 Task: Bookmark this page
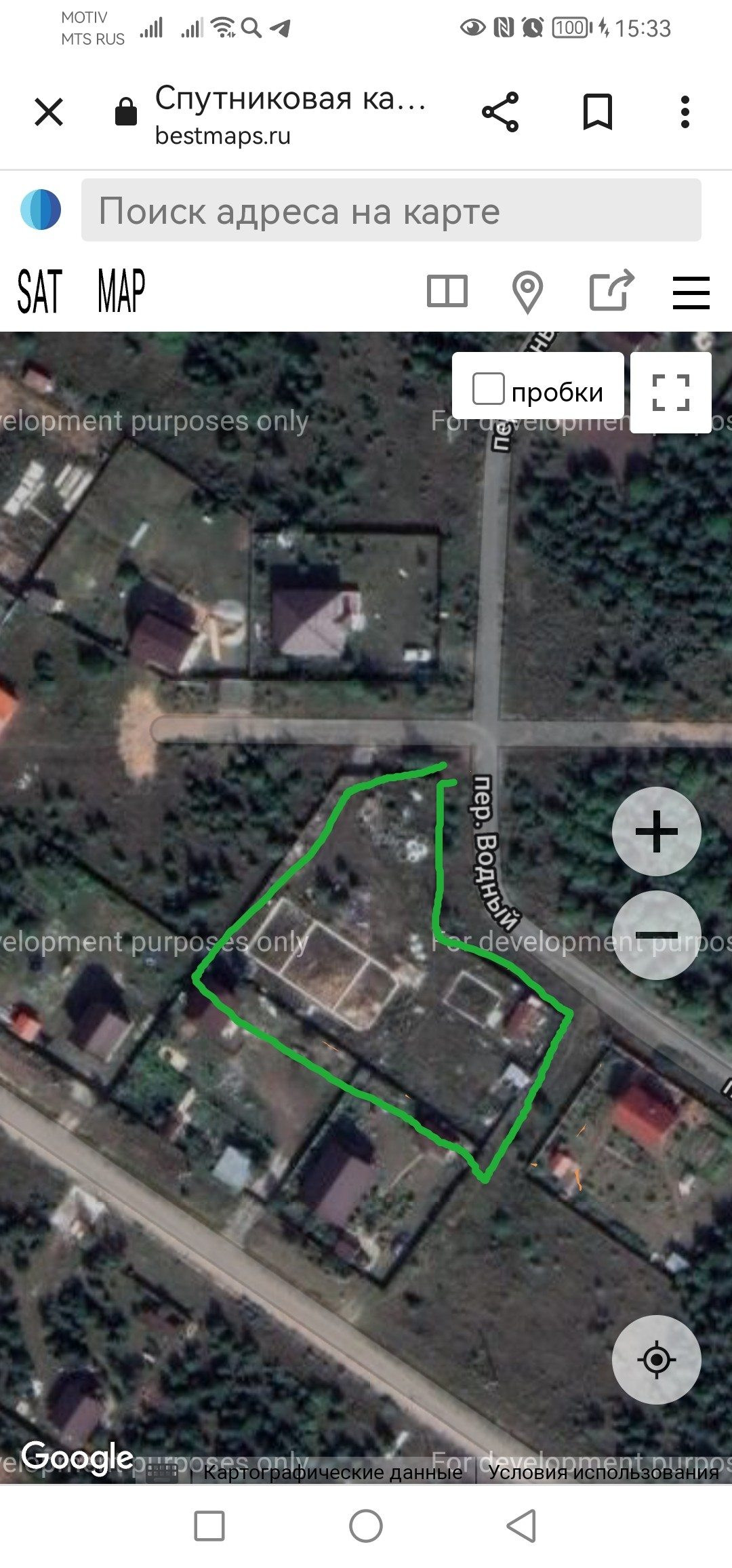tap(598, 113)
